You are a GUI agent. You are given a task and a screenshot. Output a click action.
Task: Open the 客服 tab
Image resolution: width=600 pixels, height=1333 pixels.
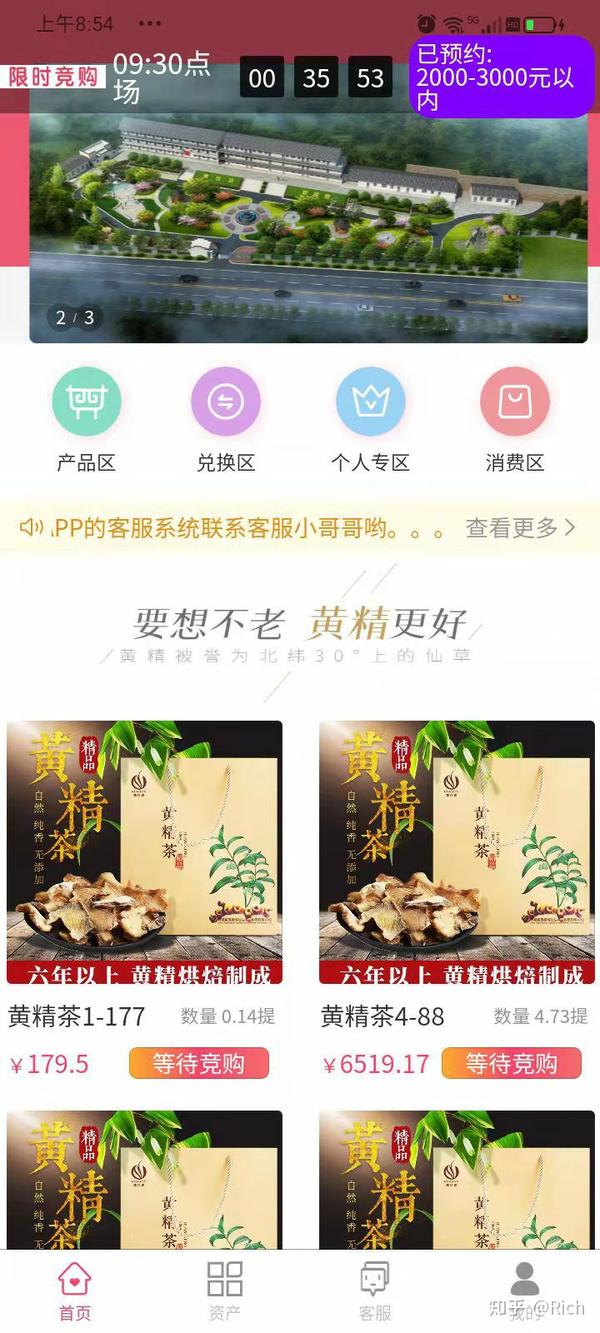pyautogui.click(x=375, y=1291)
